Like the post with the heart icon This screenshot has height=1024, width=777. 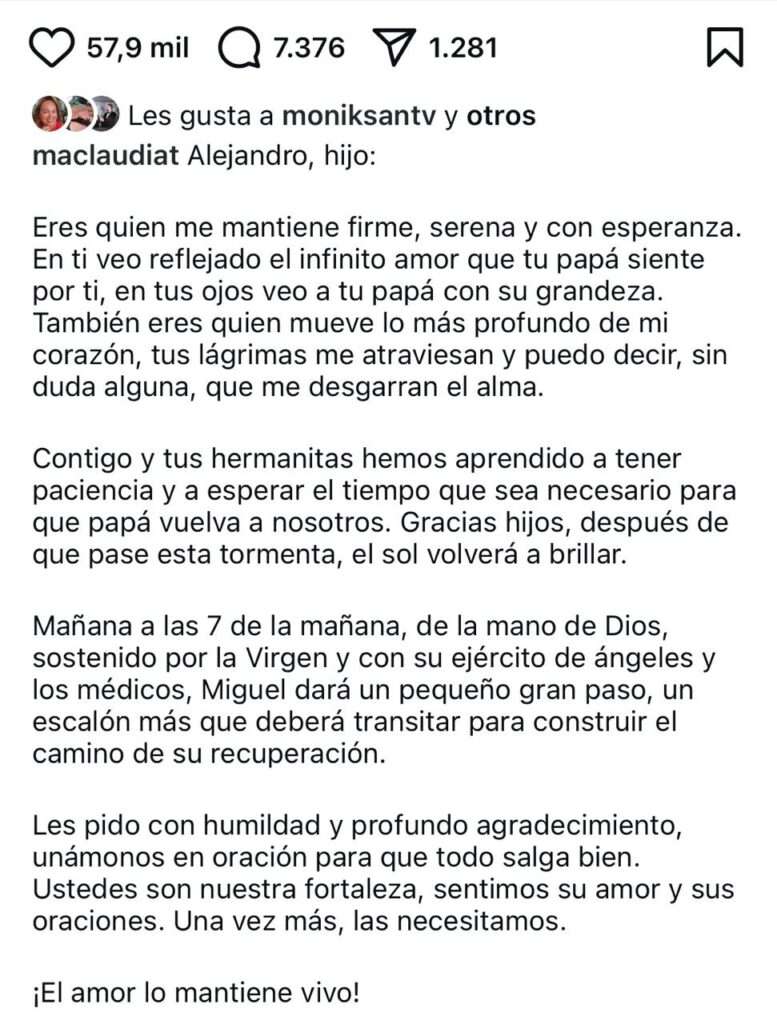pyautogui.click(x=52, y=47)
